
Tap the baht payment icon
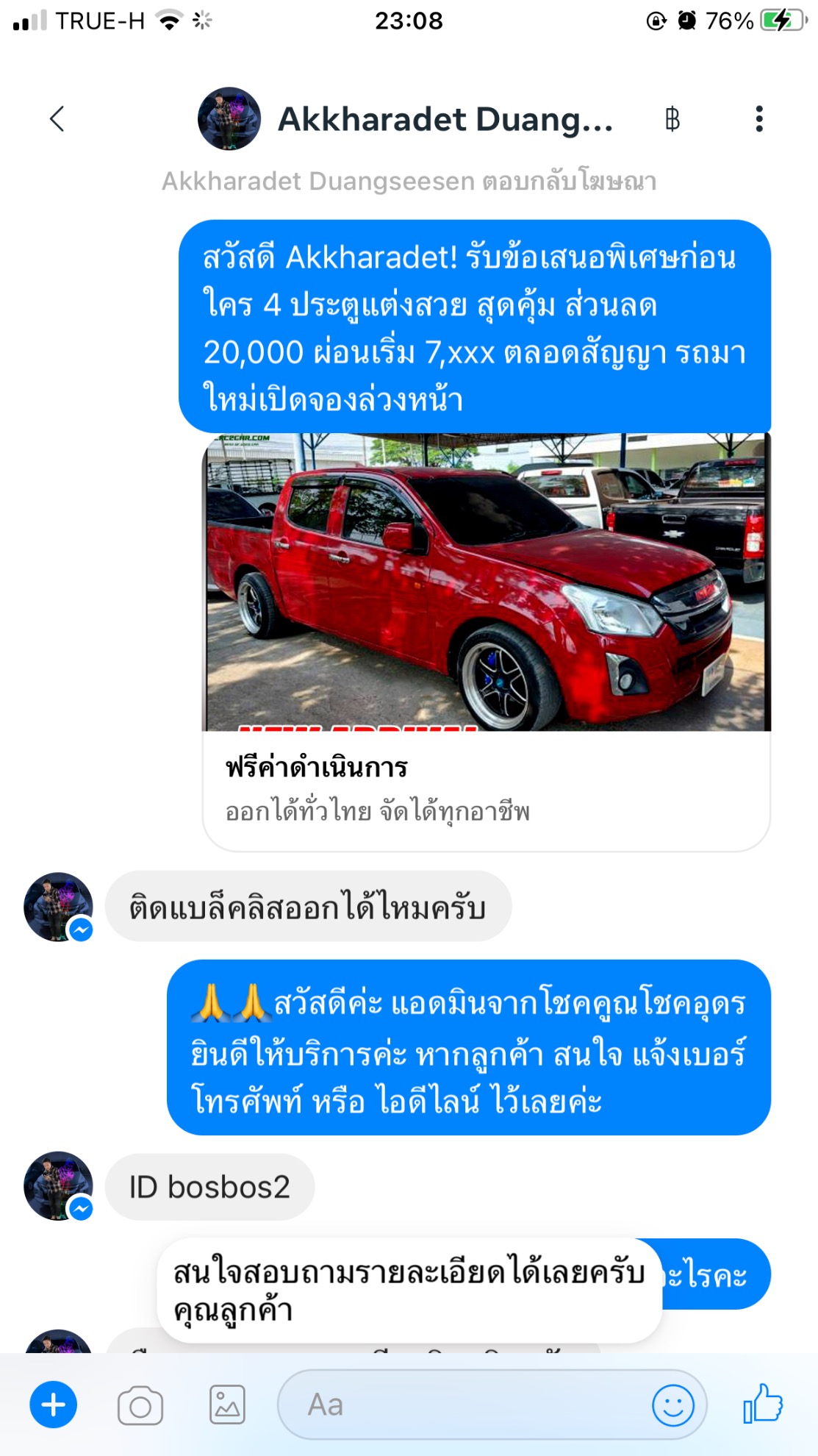pos(672,118)
